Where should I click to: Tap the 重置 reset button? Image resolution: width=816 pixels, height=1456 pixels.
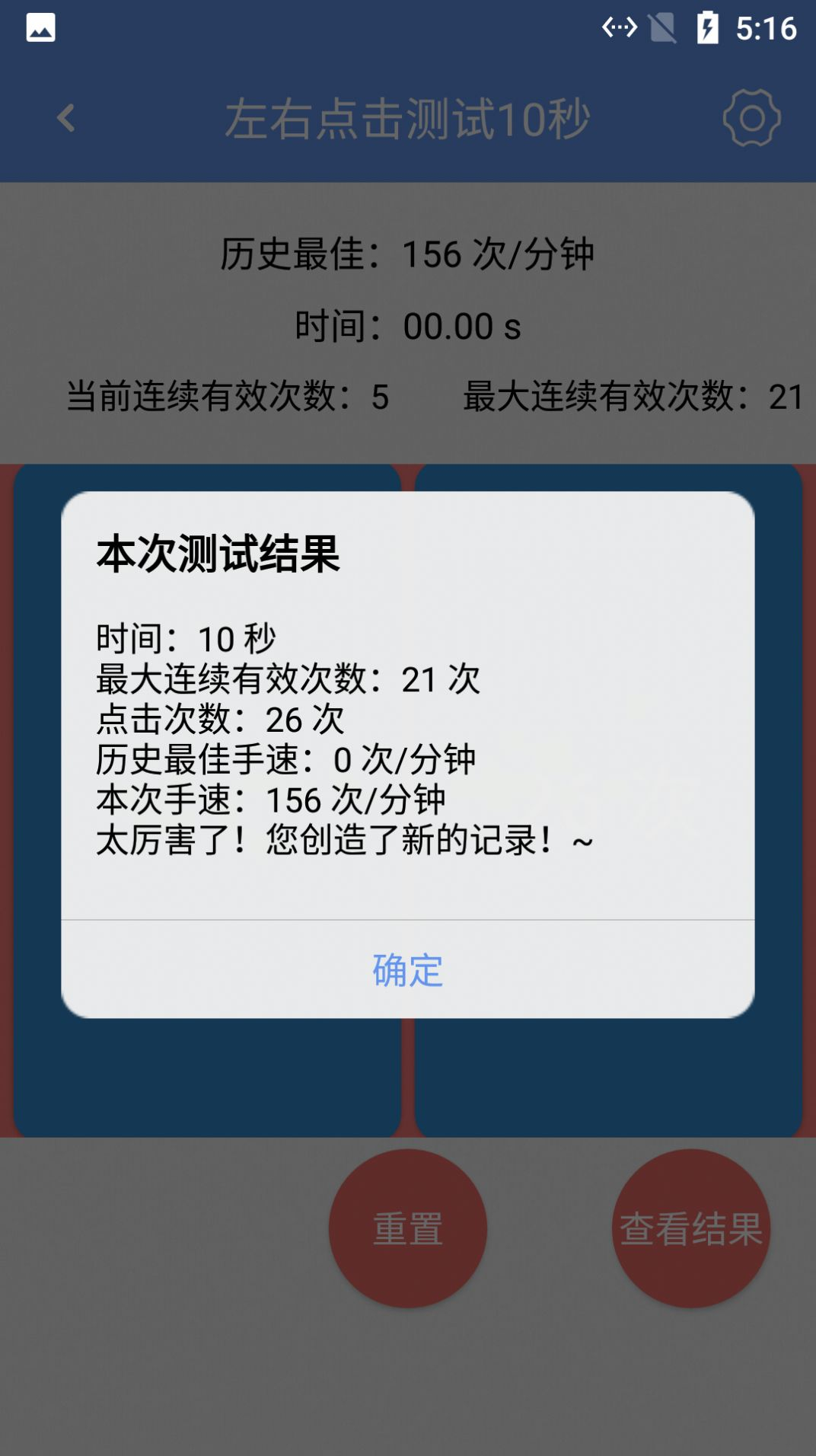408,1228
